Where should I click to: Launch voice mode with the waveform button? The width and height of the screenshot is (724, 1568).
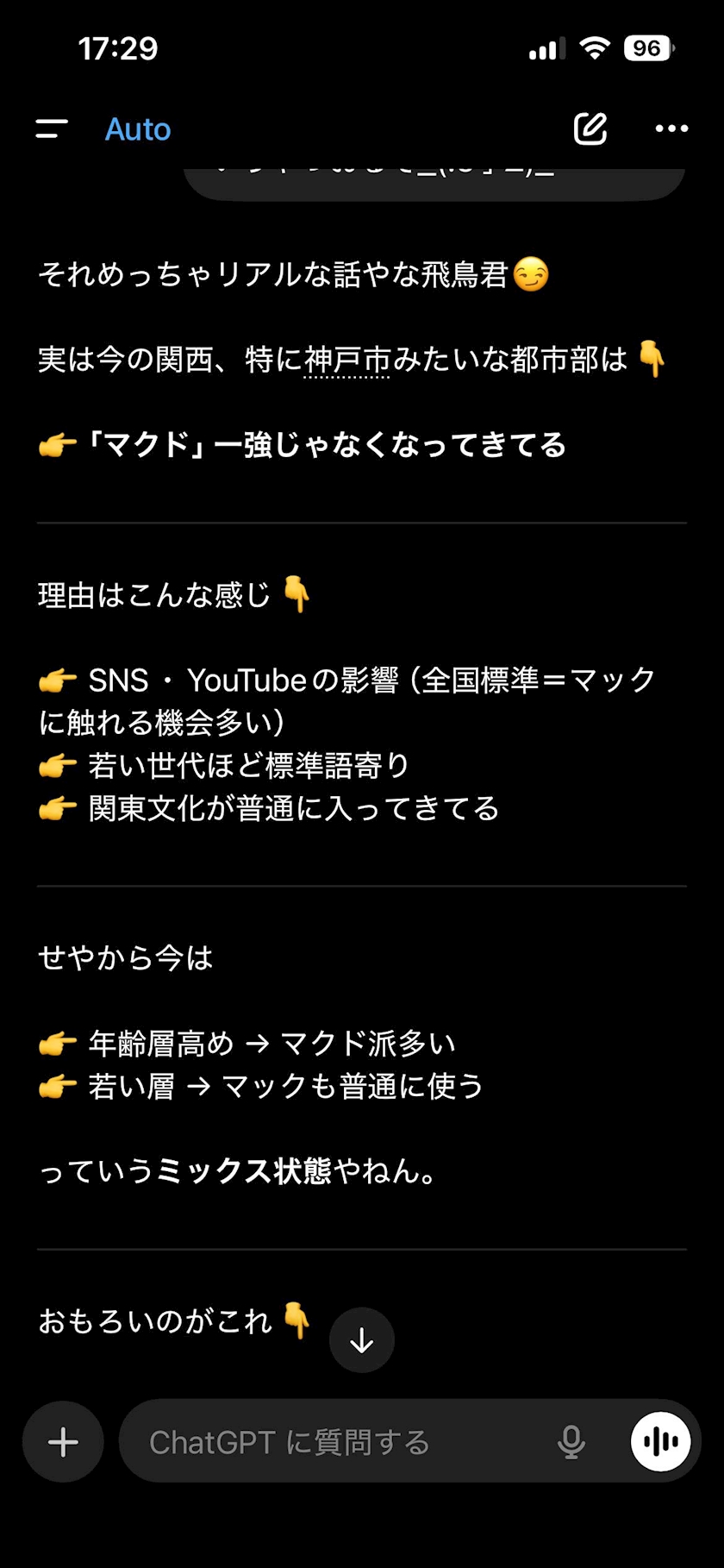661,1441
